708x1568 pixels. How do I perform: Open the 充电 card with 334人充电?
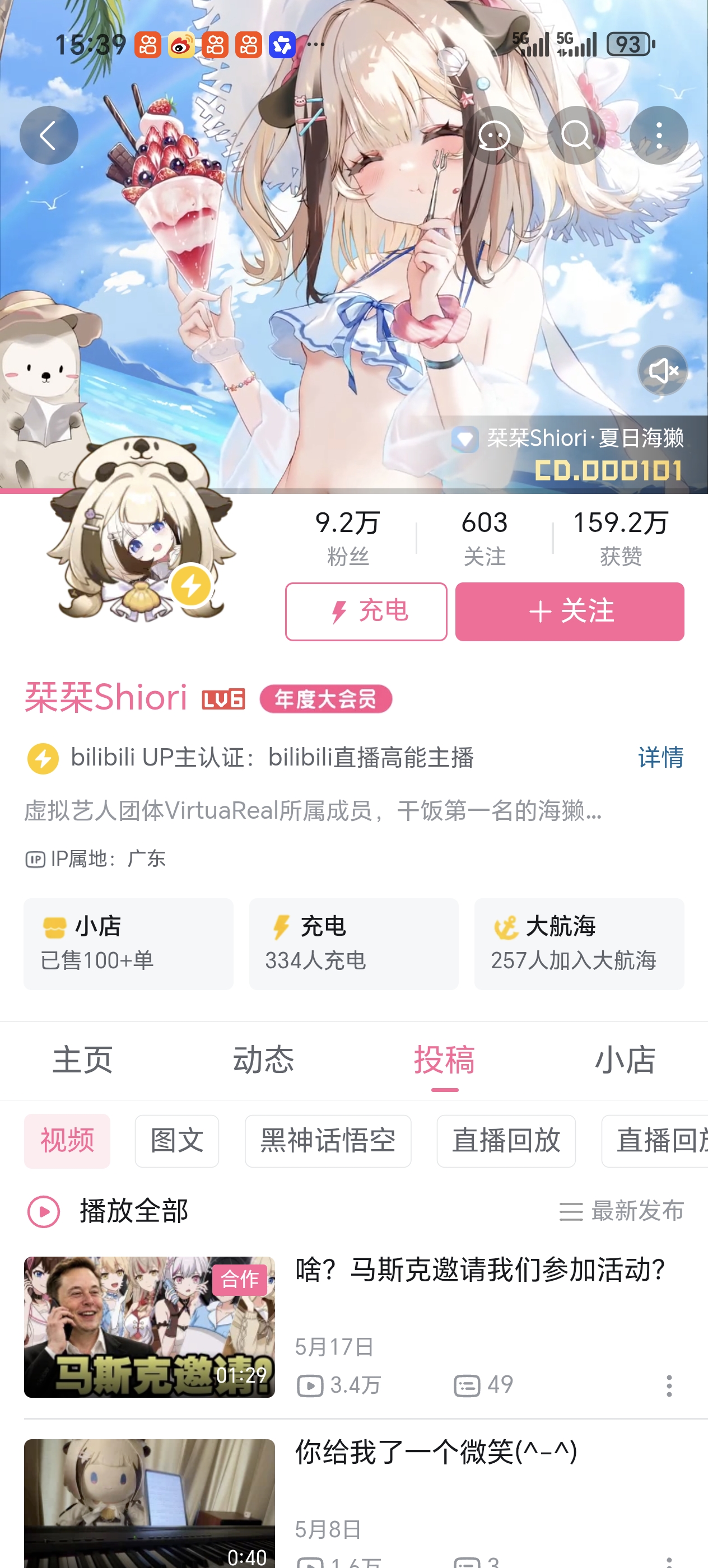[x=353, y=944]
